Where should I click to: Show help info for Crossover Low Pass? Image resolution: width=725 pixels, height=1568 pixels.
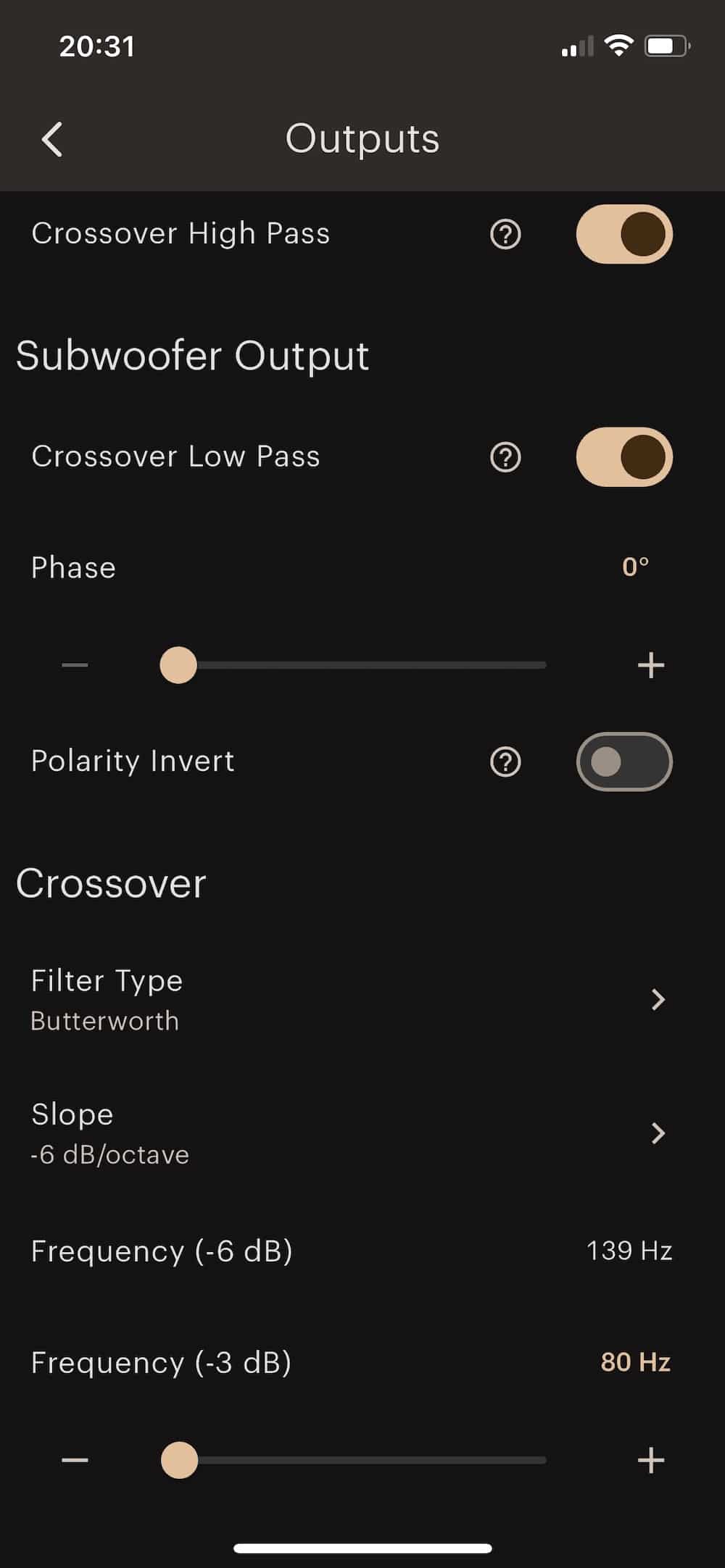pos(505,458)
